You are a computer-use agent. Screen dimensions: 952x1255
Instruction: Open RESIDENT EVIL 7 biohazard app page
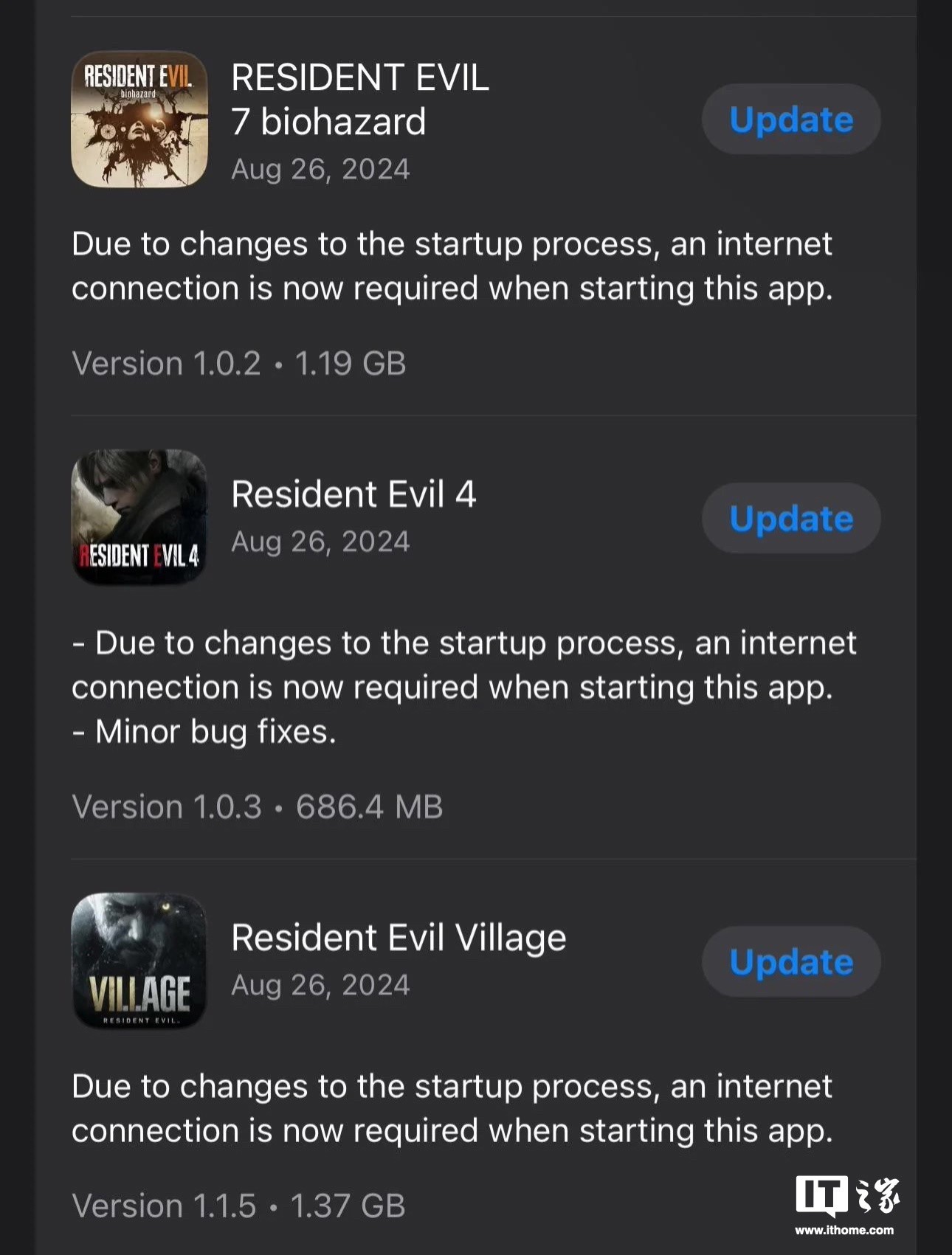click(139, 119)
